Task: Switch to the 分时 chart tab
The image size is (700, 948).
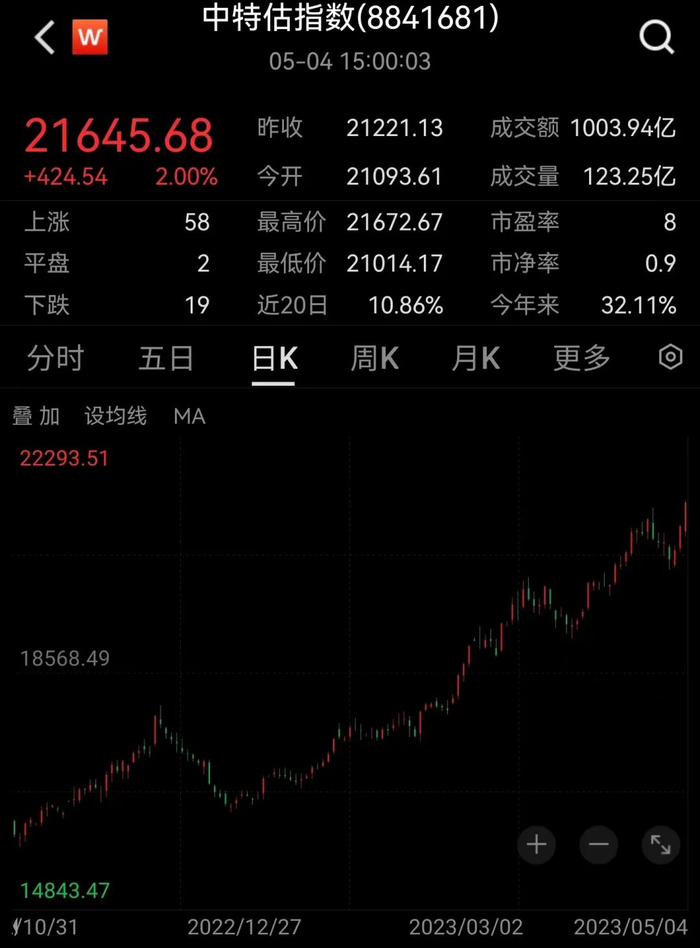Action: 55,358
